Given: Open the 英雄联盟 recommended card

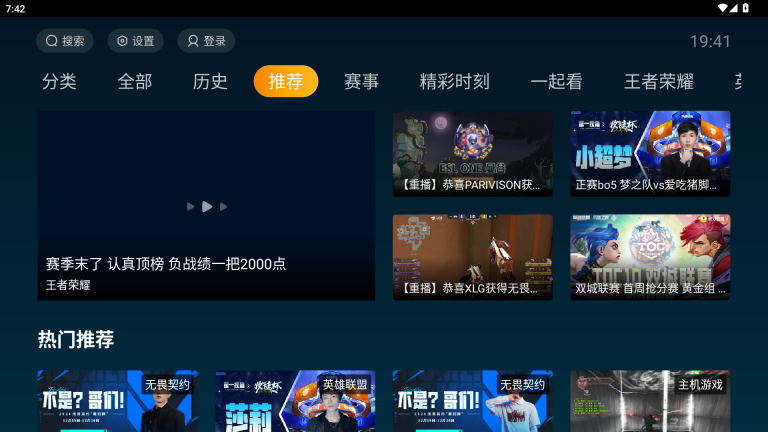Looking at the screenshot, I should pos(295,402).
